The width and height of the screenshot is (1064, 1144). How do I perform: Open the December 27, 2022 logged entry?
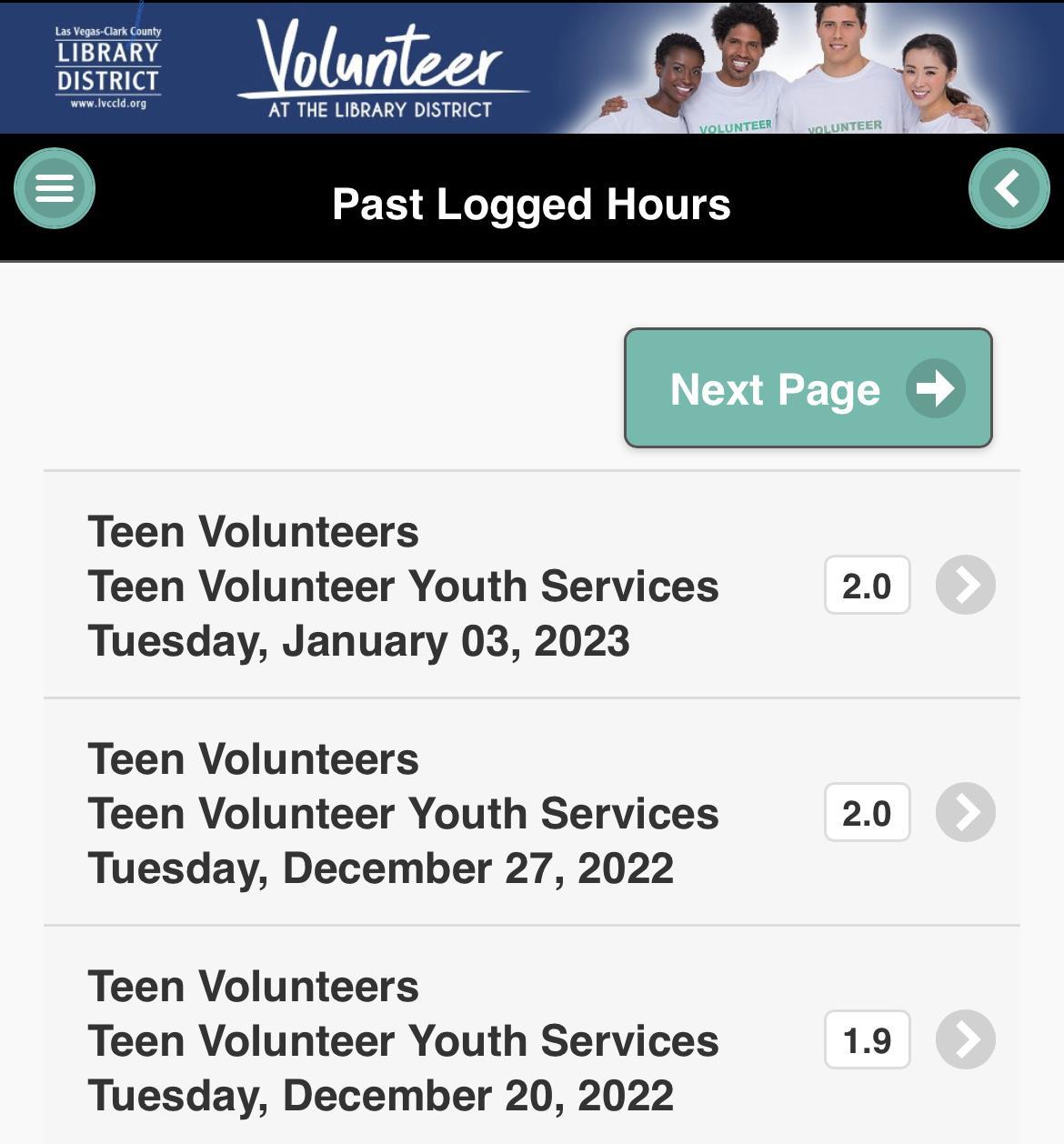tap(965, 812)
